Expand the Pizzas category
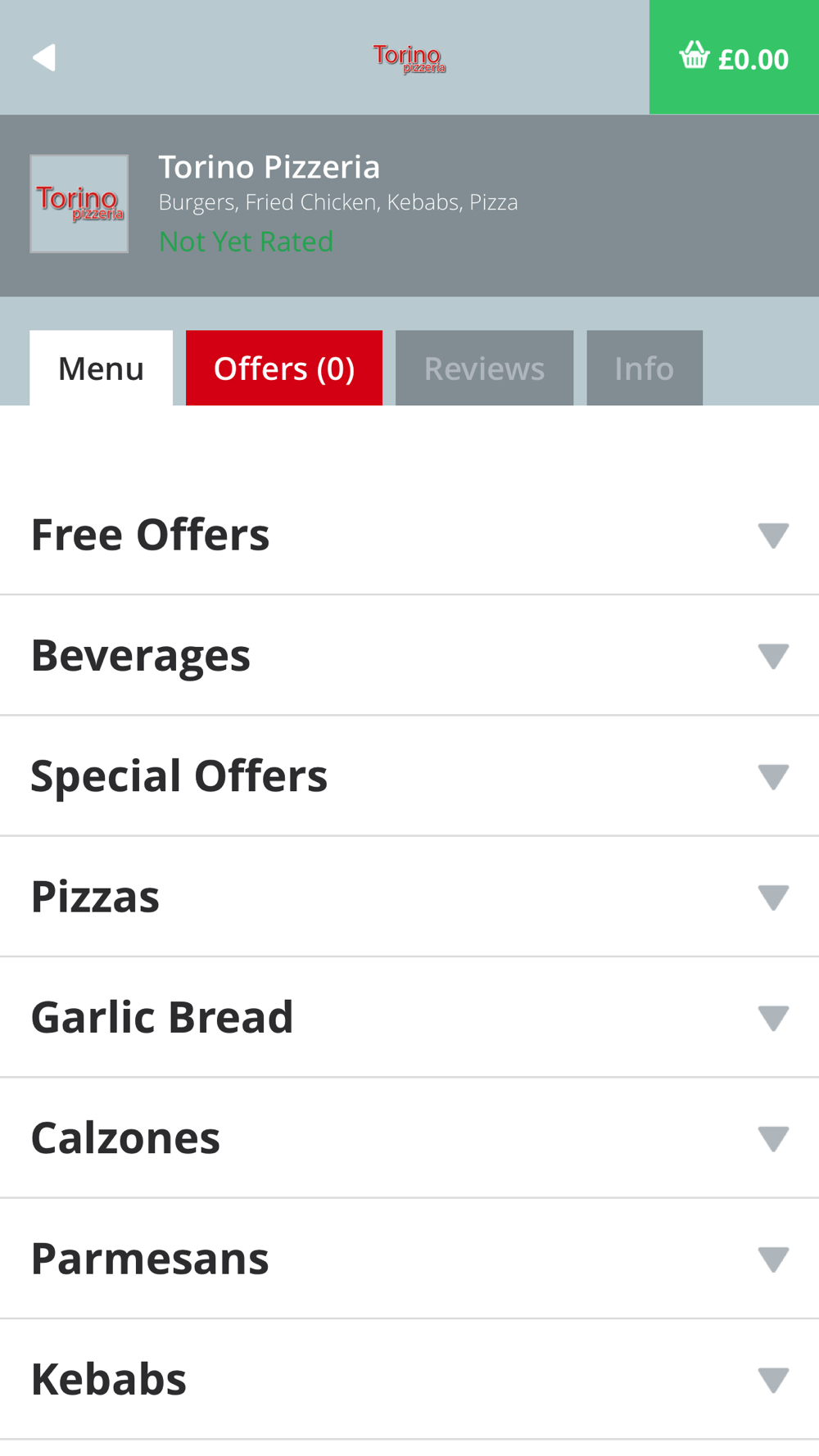This screenshot has width=819, height=1456. [x=409, y=897]
